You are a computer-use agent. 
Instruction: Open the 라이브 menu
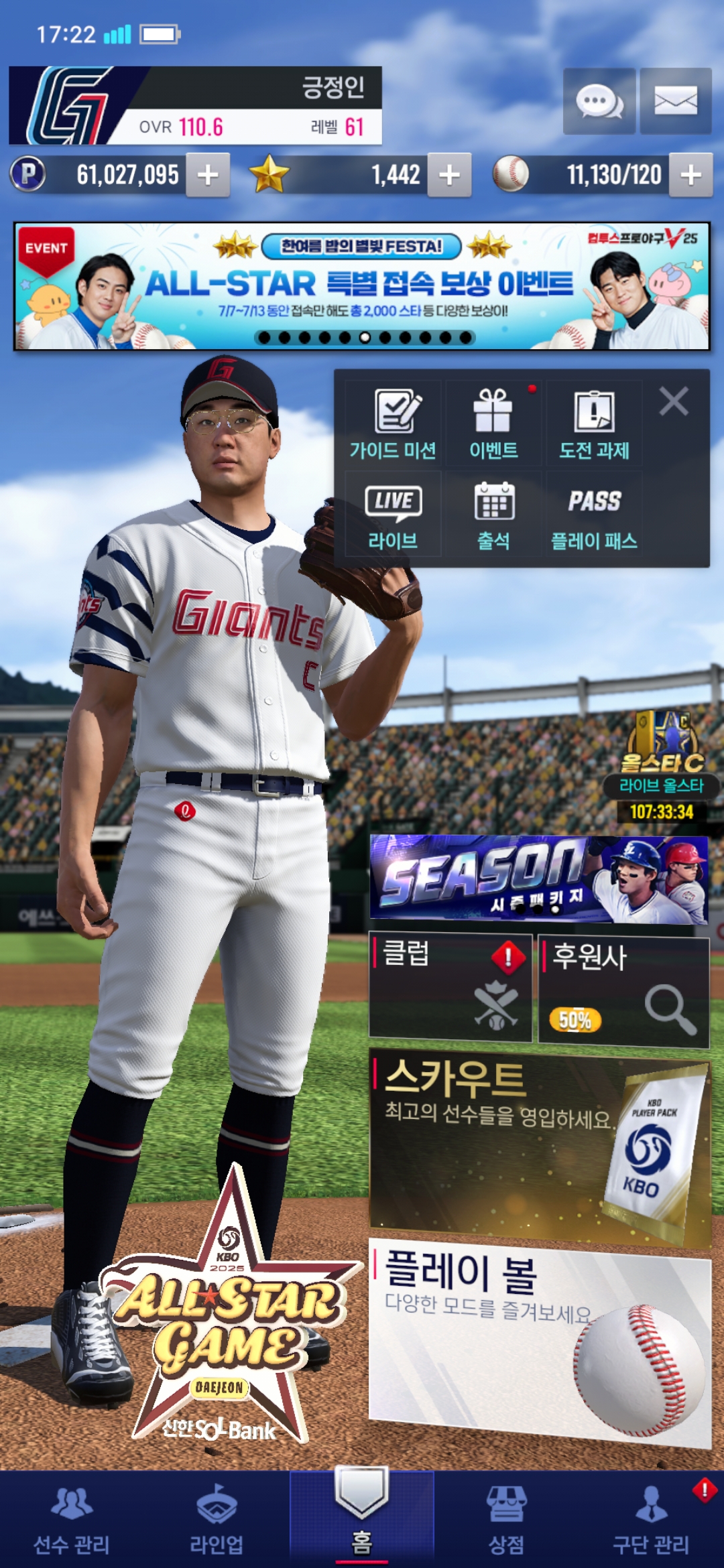click(393, 514)
